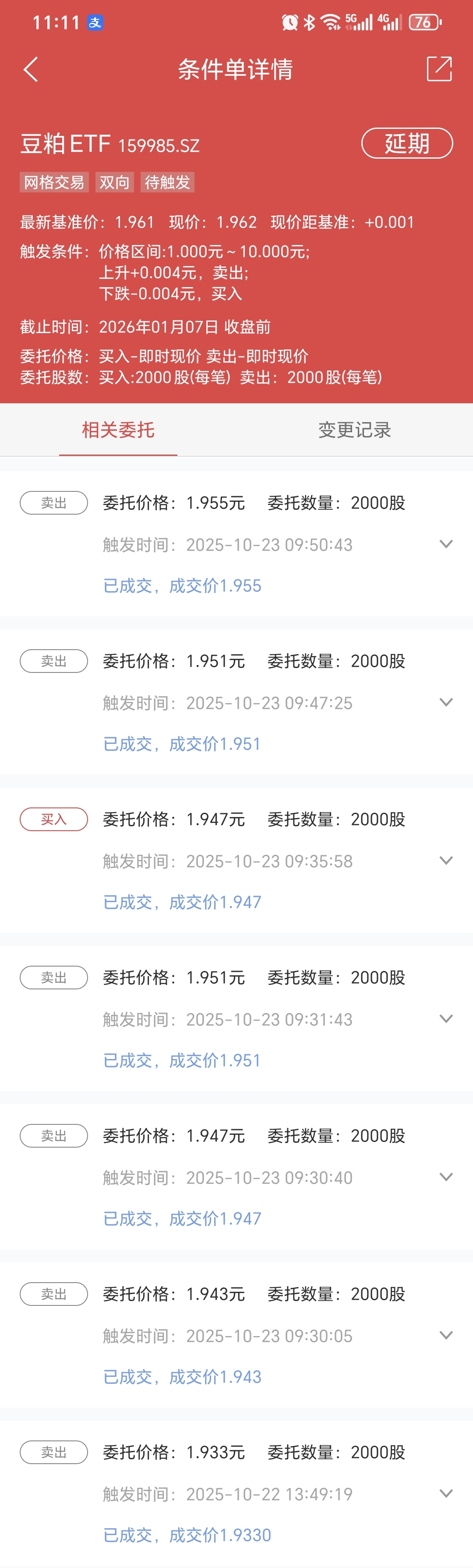Expand the 买入 order triggered at 09:35:58
The width and height of the screenshot is (473, 1568).
pos(446,860)
